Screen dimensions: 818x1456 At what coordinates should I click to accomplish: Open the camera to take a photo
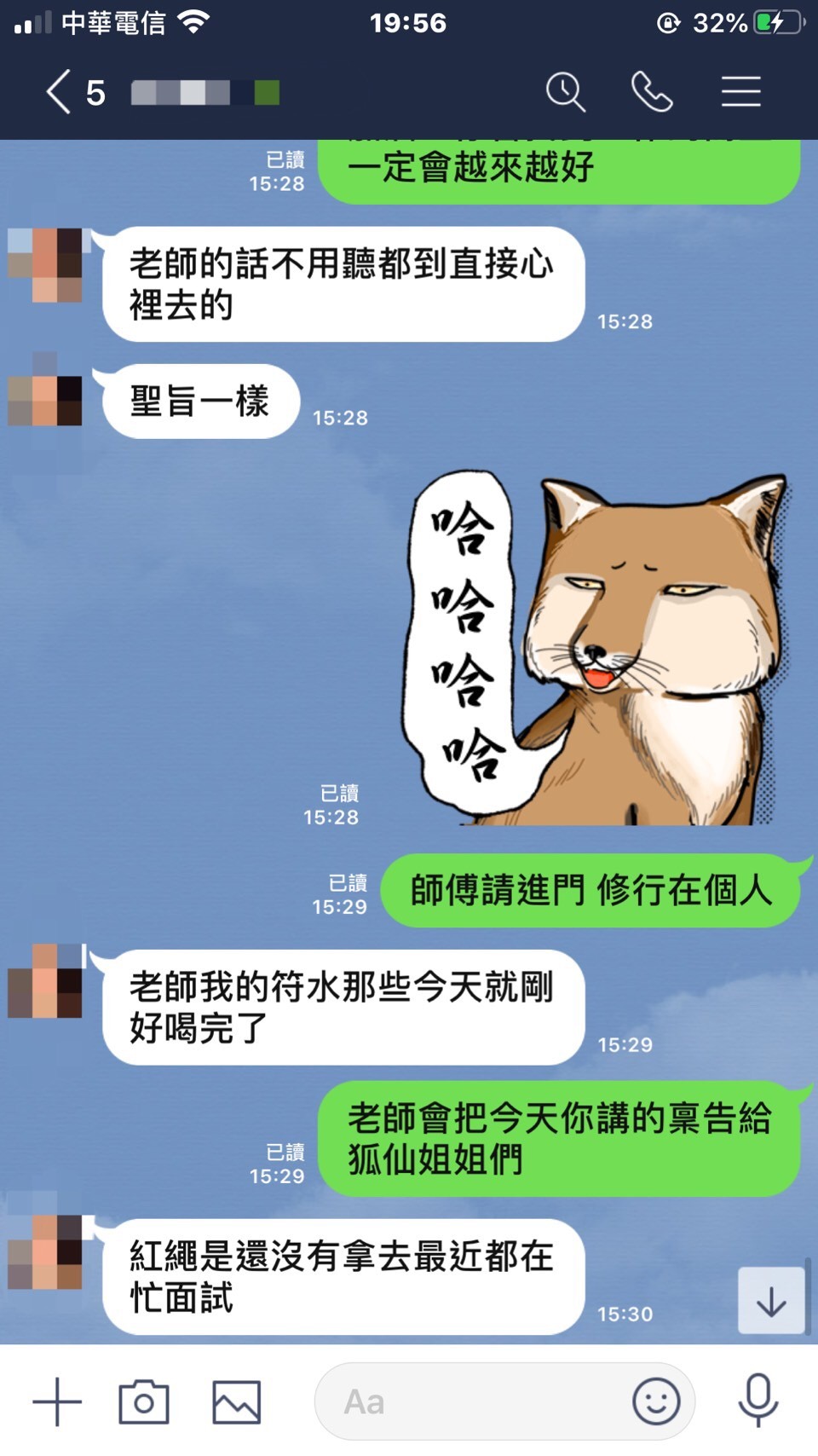[x=143, y=1401]
